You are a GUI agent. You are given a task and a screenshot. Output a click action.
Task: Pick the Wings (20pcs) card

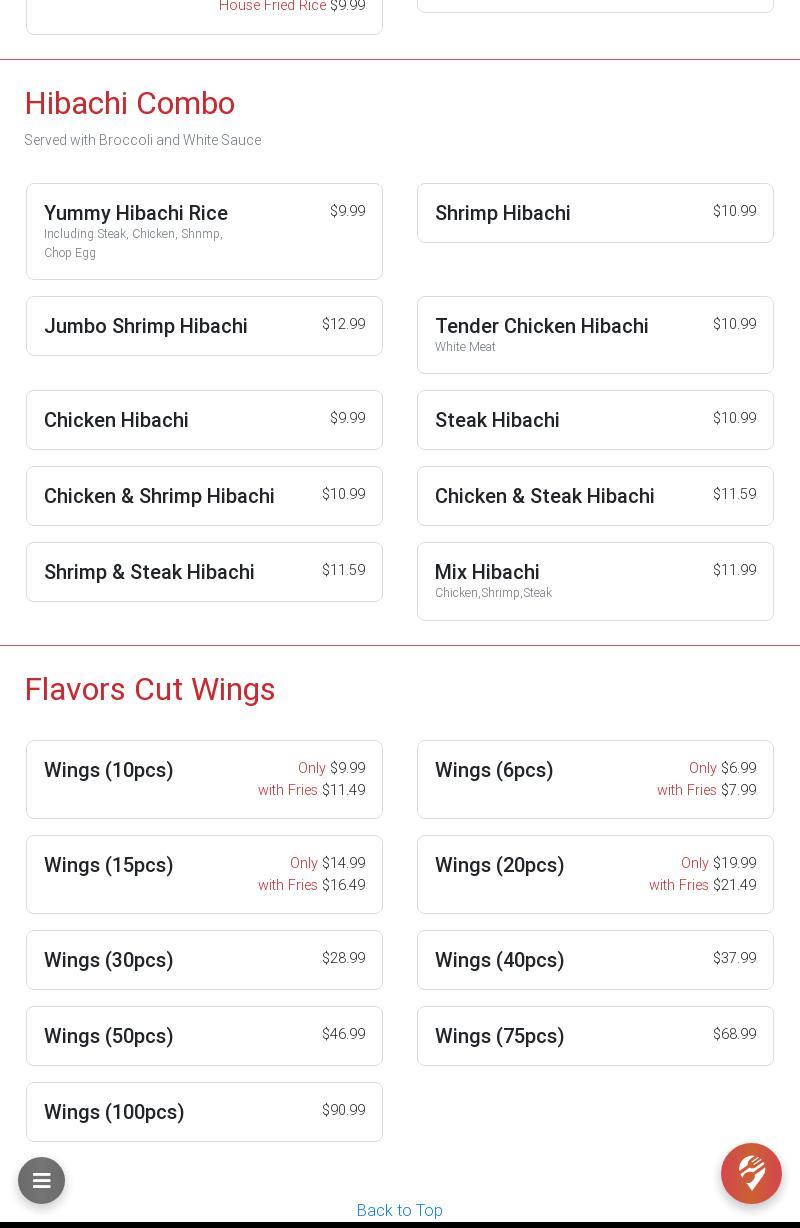coord(595,874)
